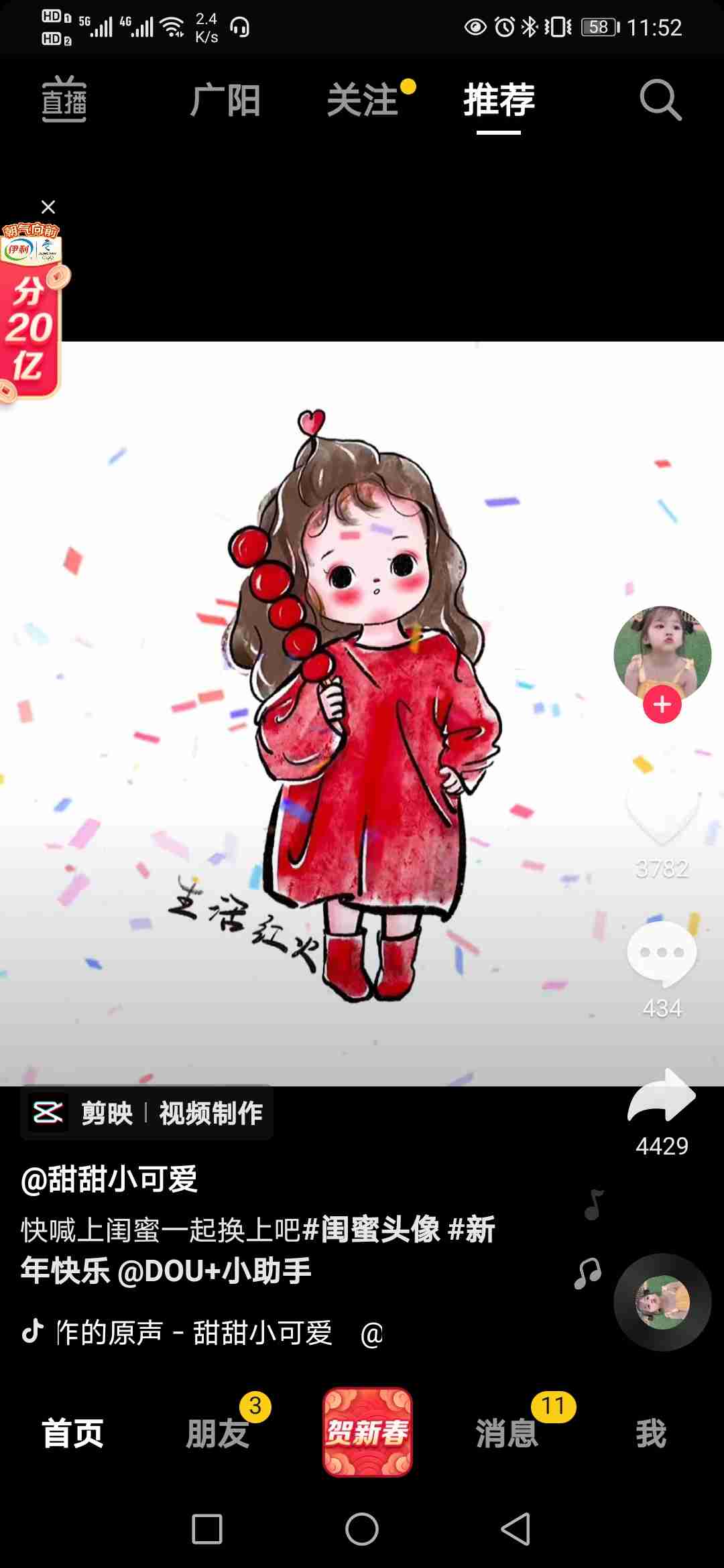Open the 剪映 视频制作 link

147,1113
